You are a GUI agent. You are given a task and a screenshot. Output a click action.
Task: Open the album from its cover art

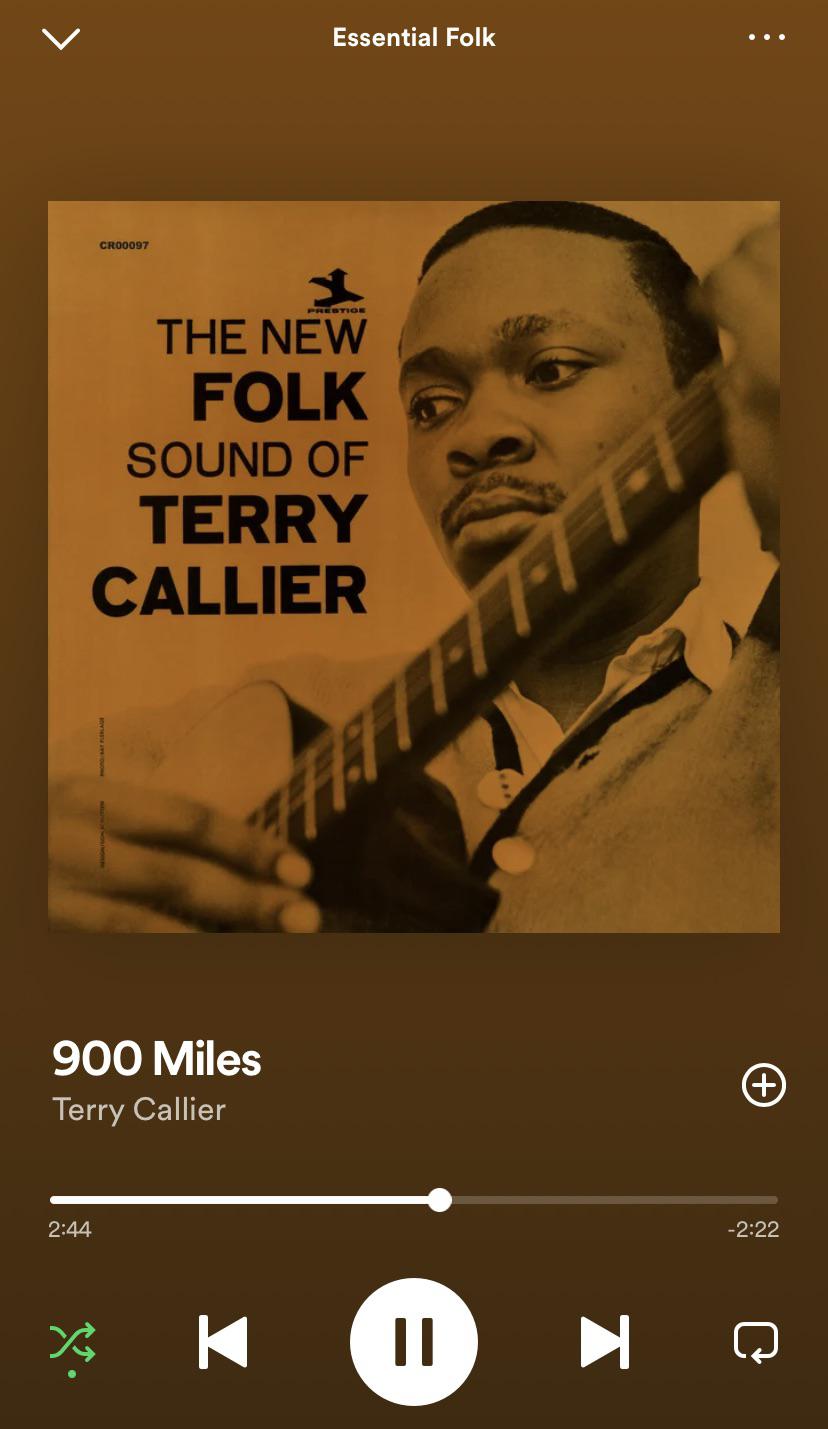tap(414, 565)
